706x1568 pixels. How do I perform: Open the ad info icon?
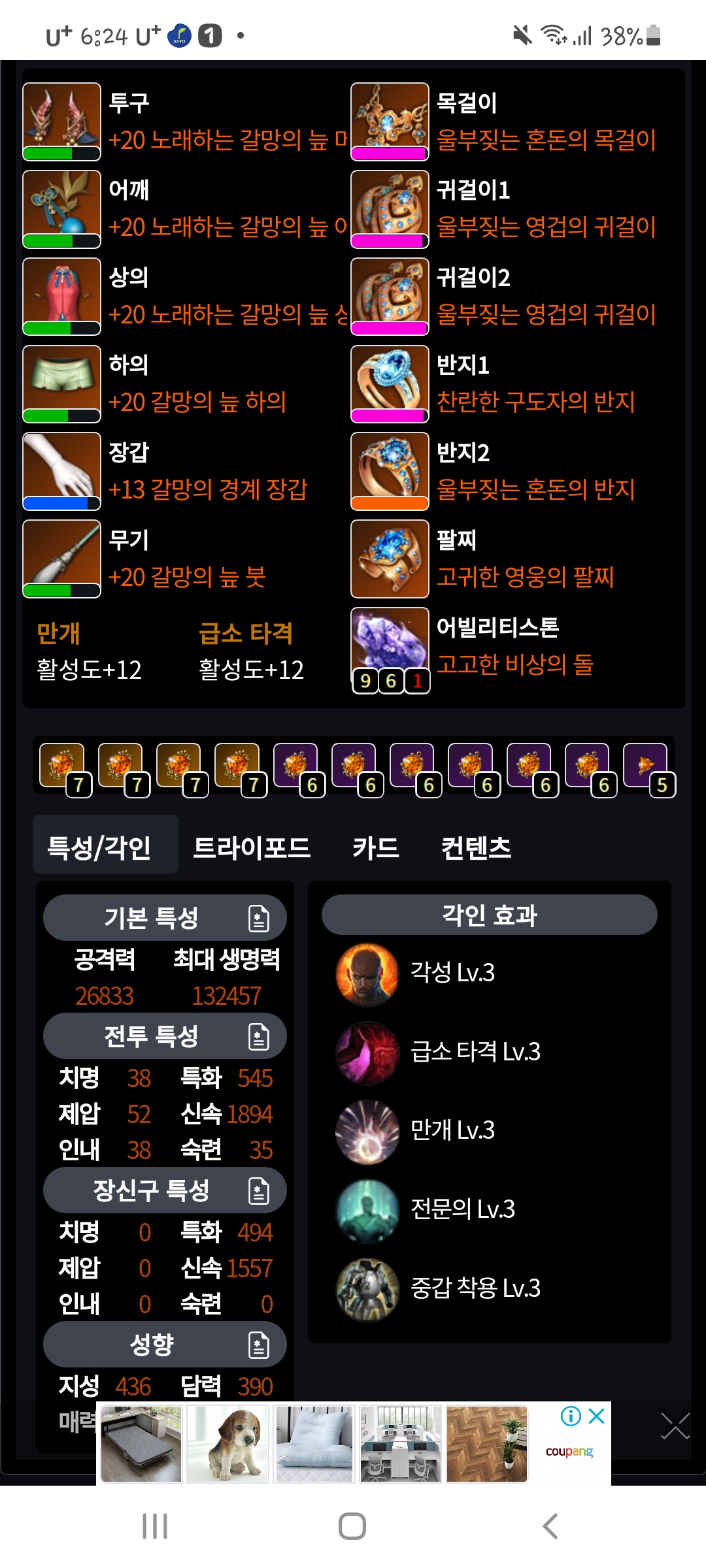(571, 1416)
